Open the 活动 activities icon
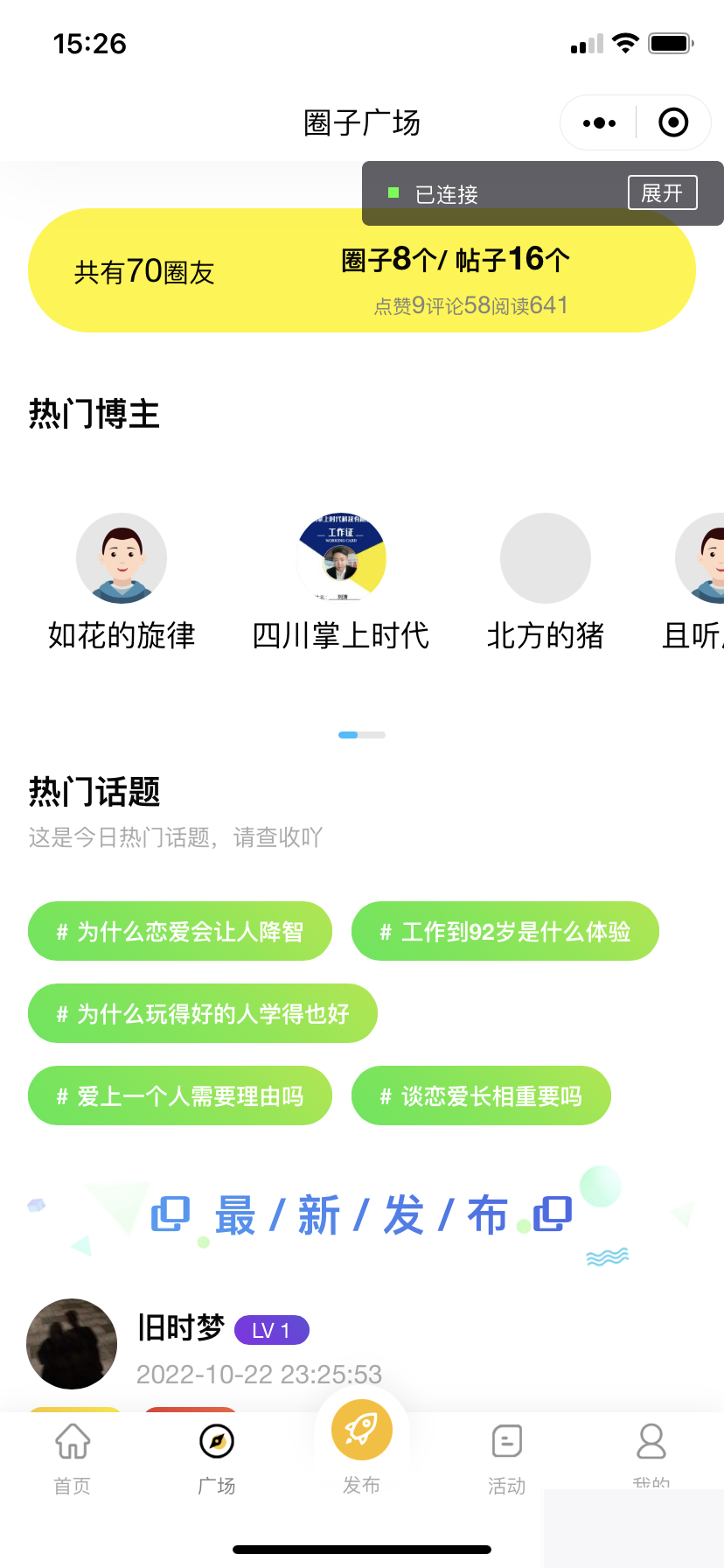Image resolution: width=724 pixels, height=1568 pixels. pyautogui.click(x=506, y=1442)
